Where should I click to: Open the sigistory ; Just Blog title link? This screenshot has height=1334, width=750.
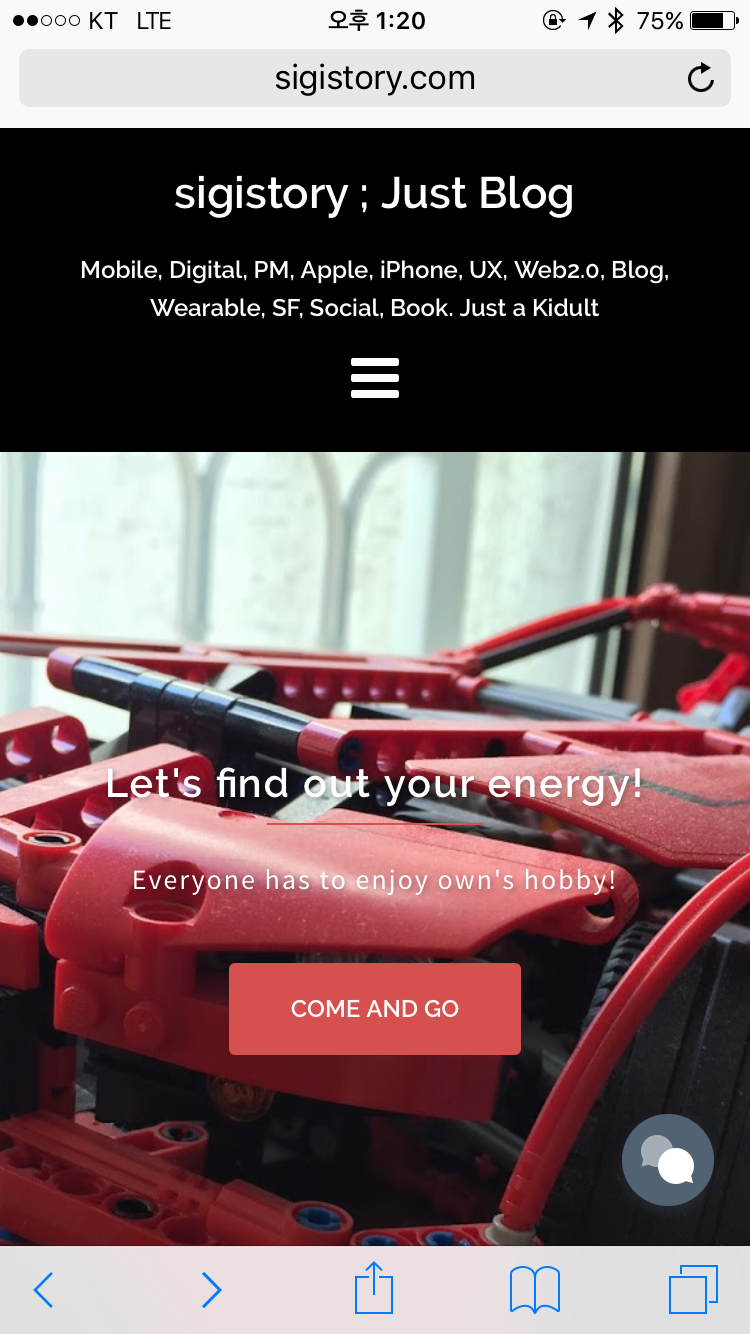tap(374, 193)
